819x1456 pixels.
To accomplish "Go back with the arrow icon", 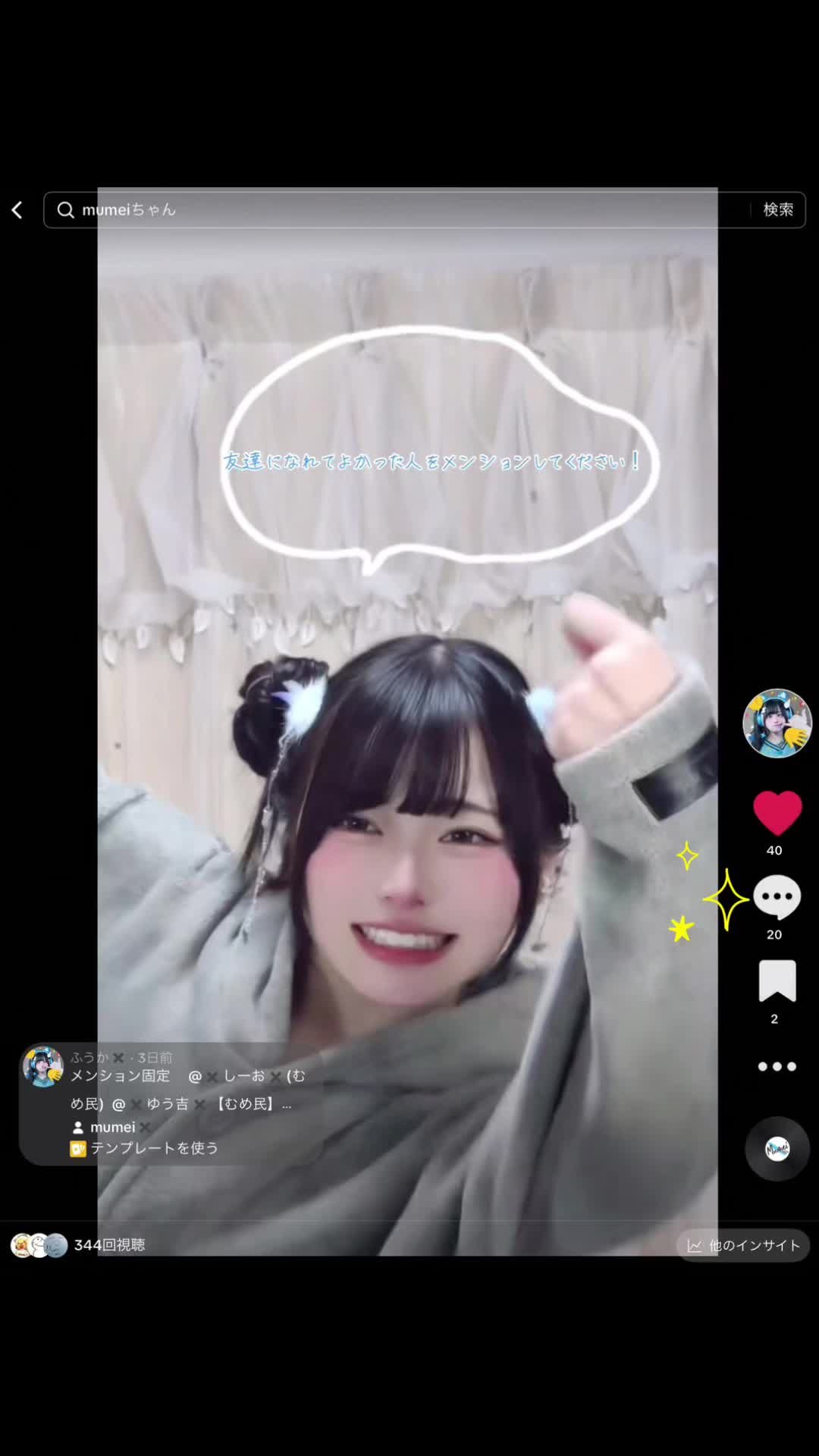I will pyautogui.click(x=17, y=210).
